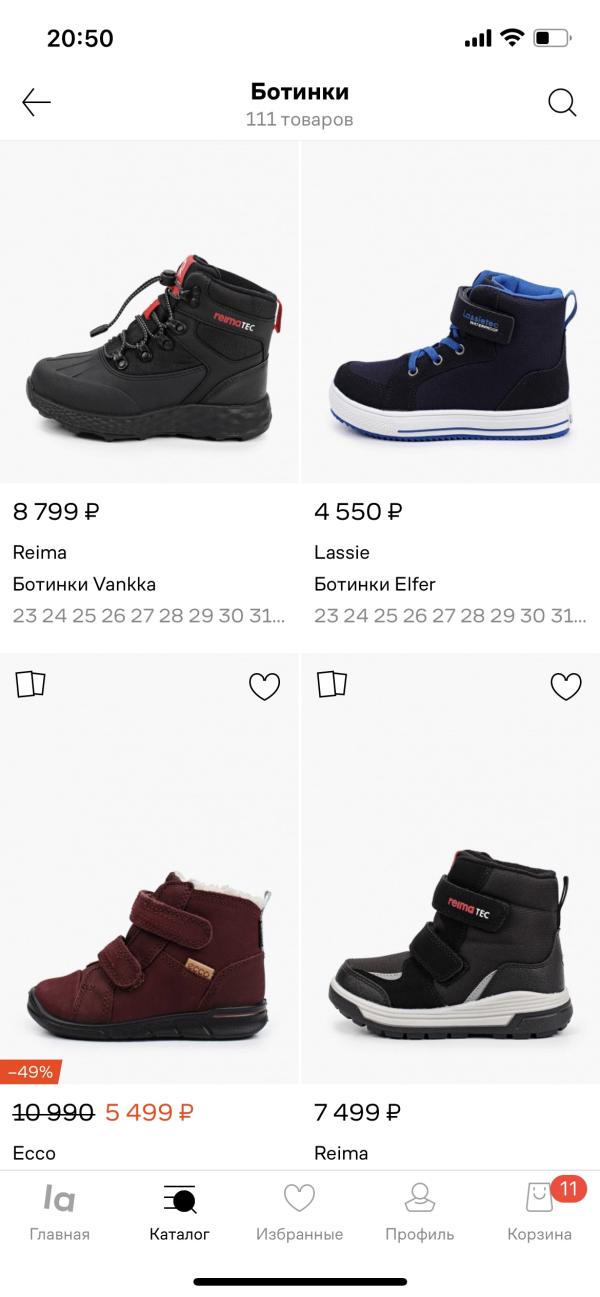Go to the Профиль tab

tap(420, 1212)
